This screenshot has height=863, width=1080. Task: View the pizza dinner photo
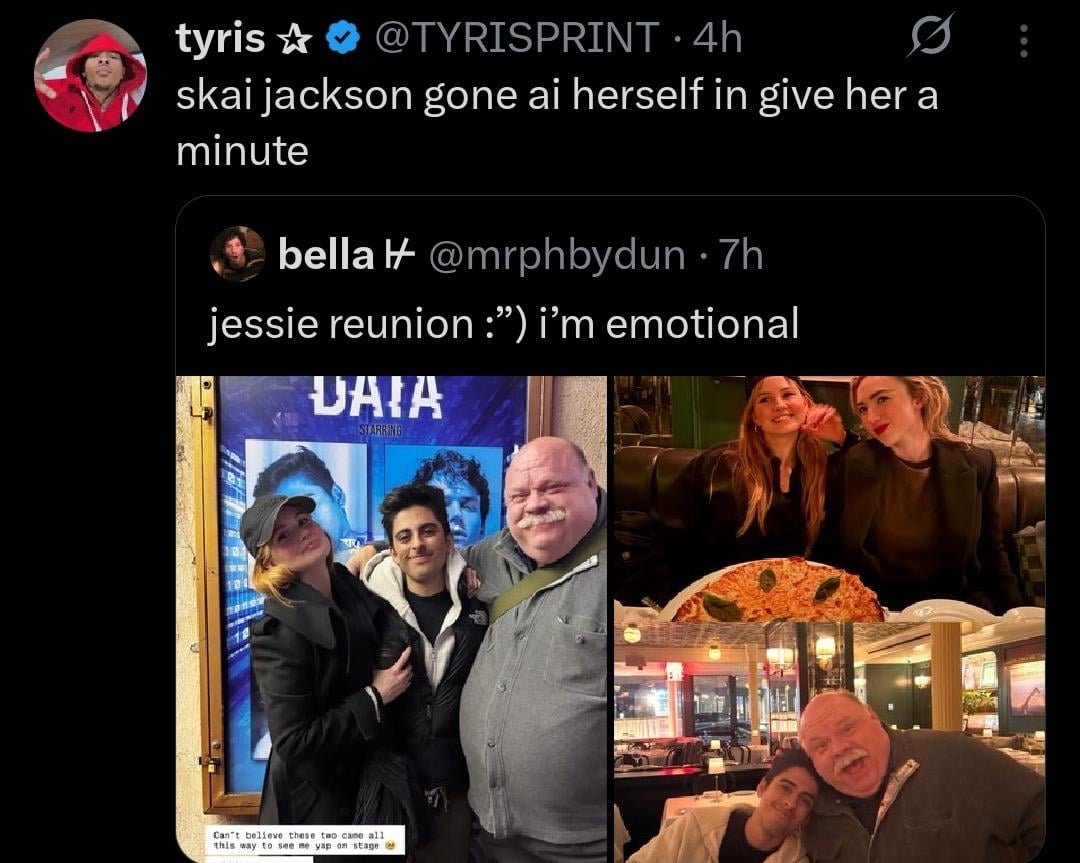point(829,498)
